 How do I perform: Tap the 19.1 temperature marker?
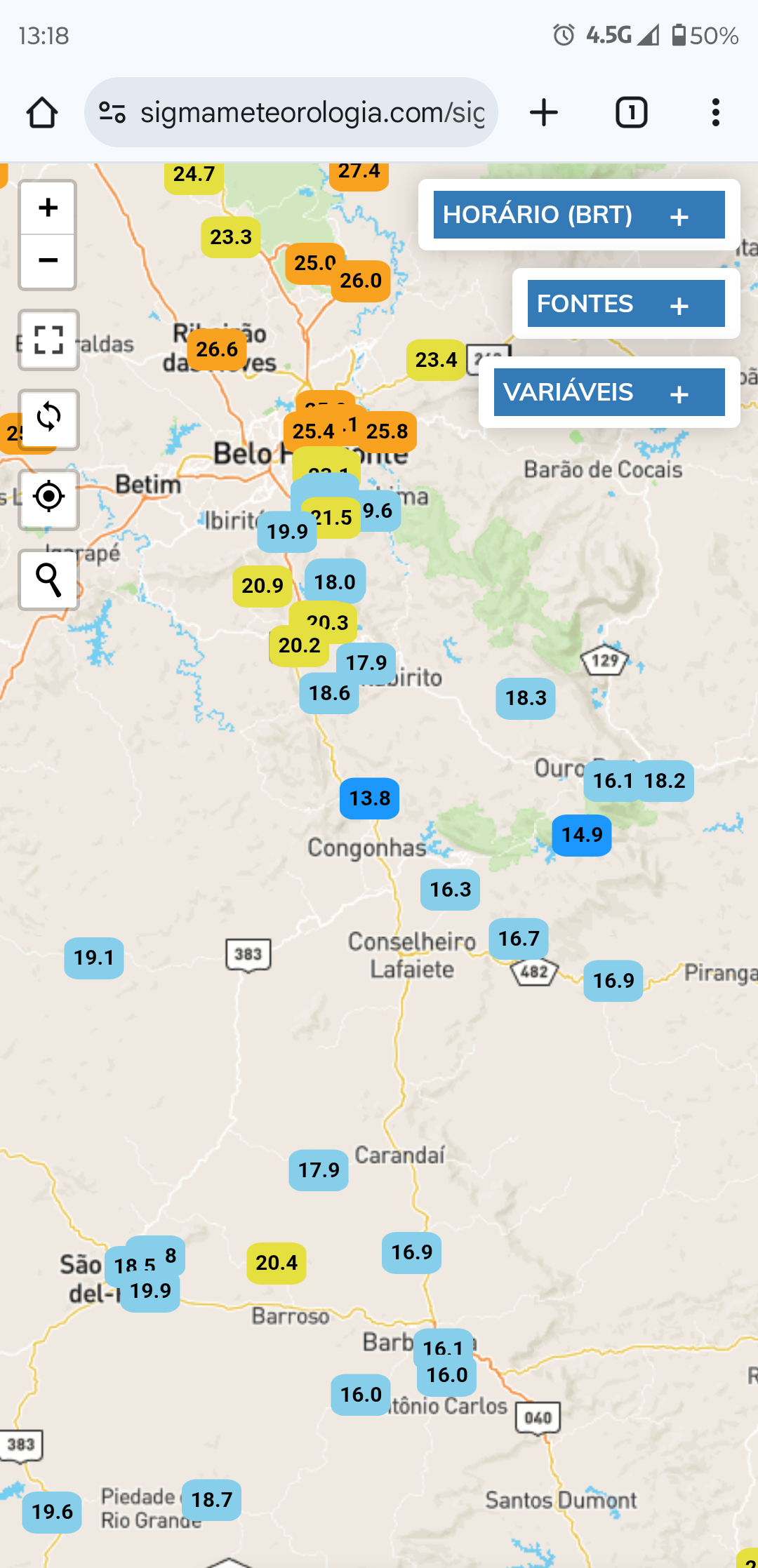click(x=94, y=958)
